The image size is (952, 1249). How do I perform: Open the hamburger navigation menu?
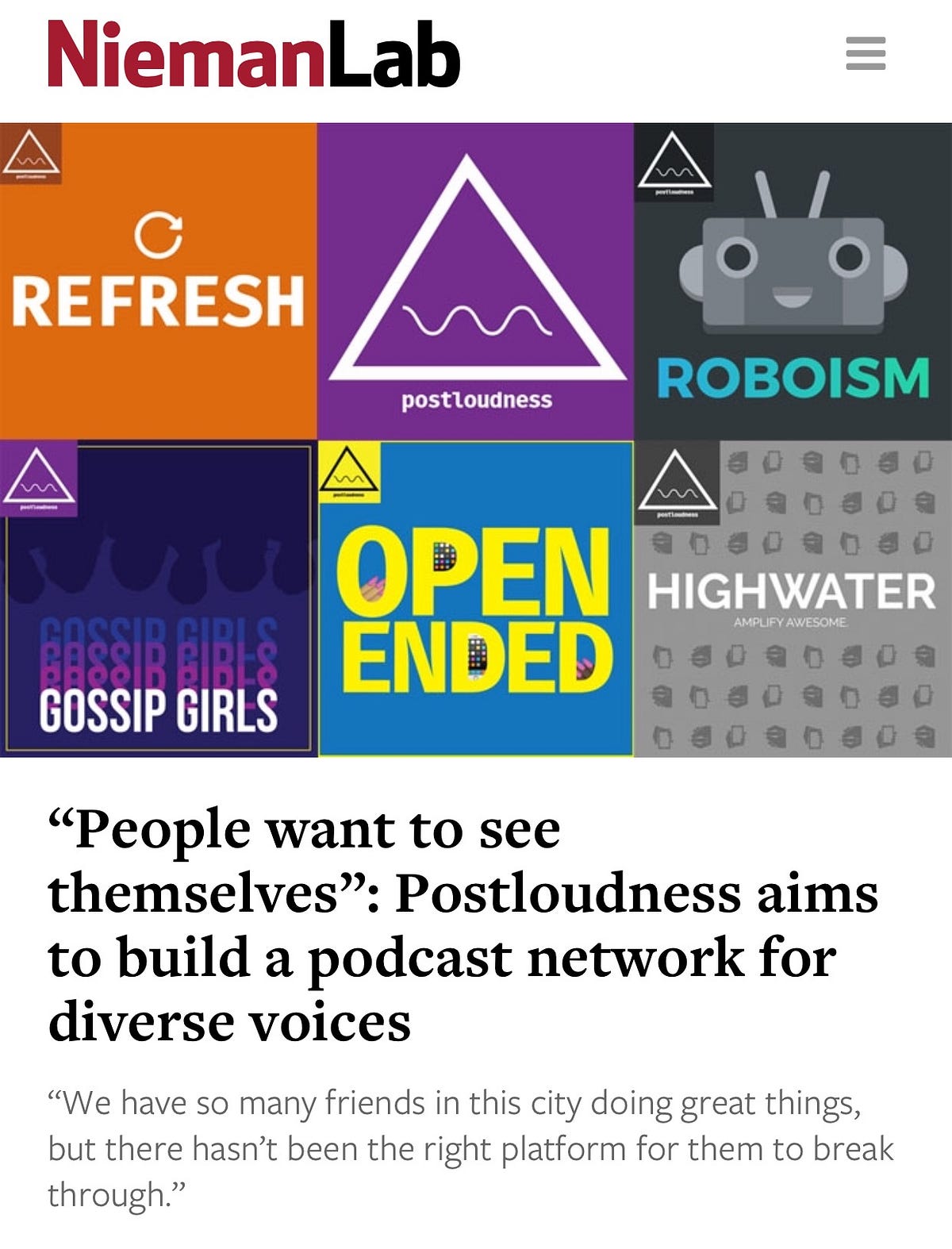click(866, 53)
